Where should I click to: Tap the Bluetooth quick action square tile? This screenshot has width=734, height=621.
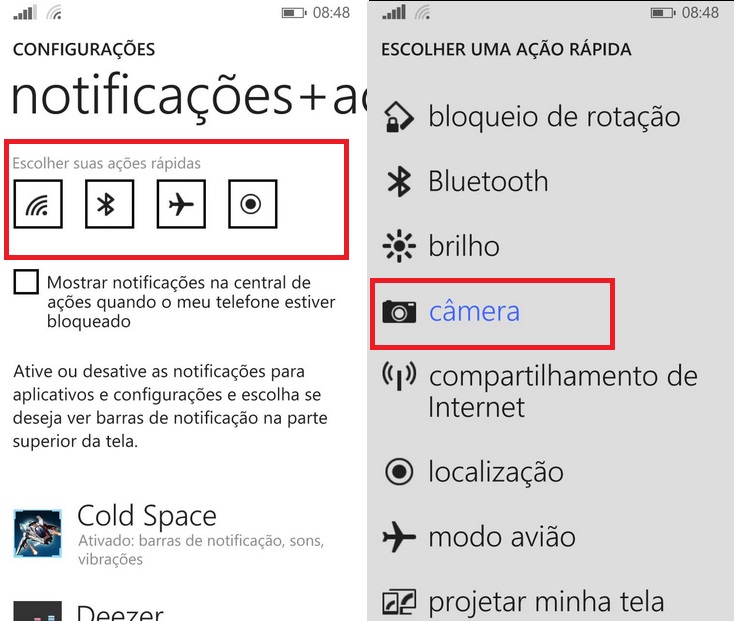tap(109, 205)
